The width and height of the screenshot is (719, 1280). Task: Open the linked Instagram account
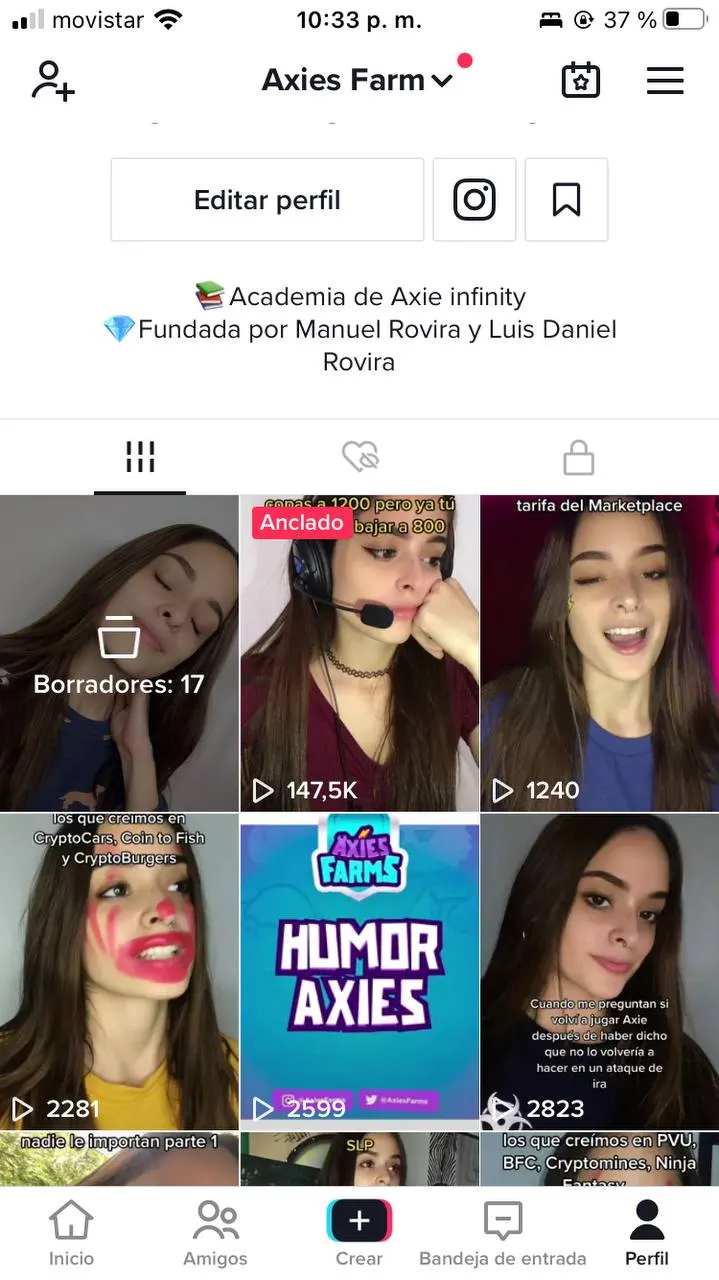[x=474, y=200]
